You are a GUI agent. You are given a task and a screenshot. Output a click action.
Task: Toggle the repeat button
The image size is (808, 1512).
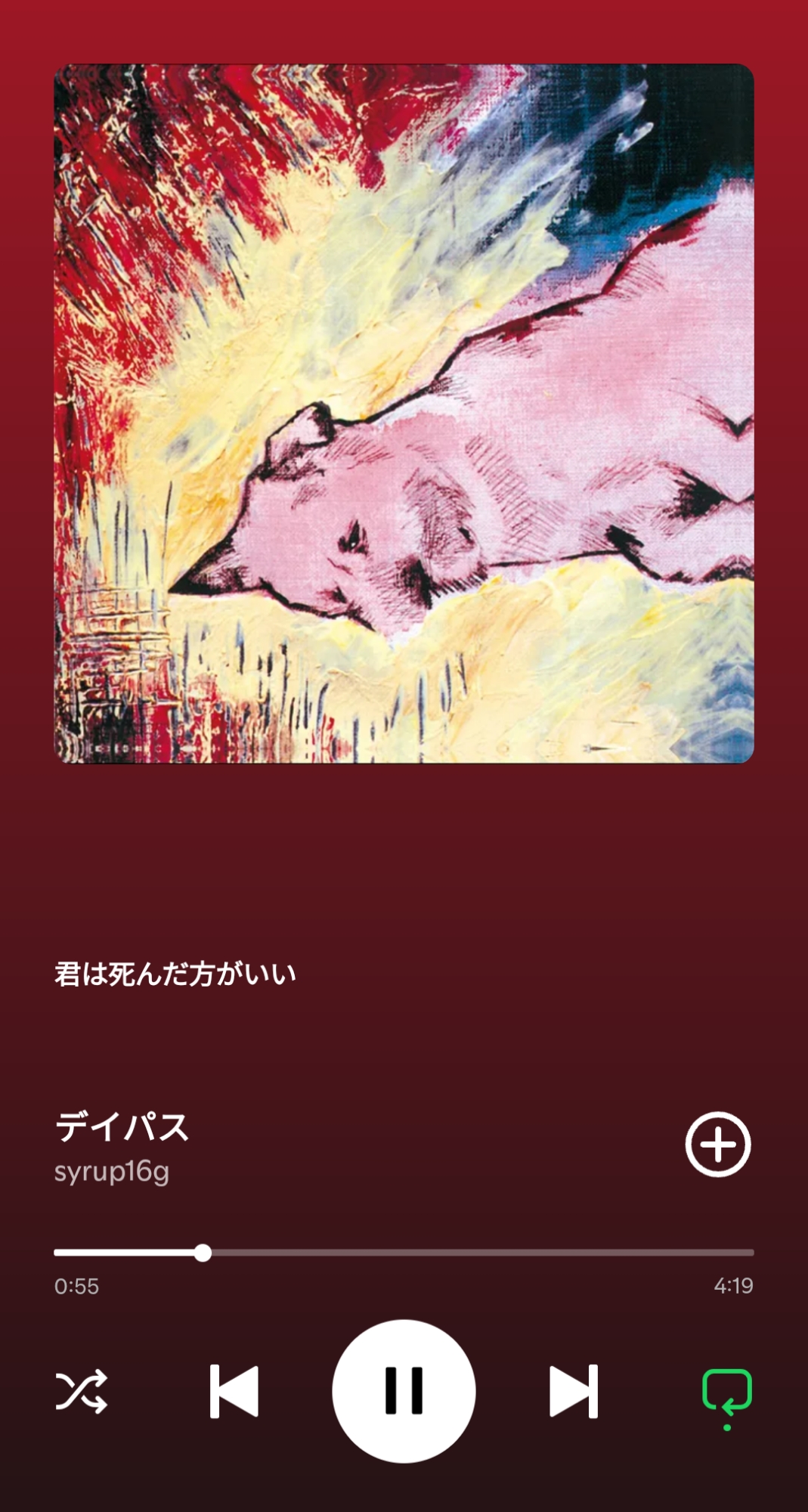click(x=726, y=1391)
